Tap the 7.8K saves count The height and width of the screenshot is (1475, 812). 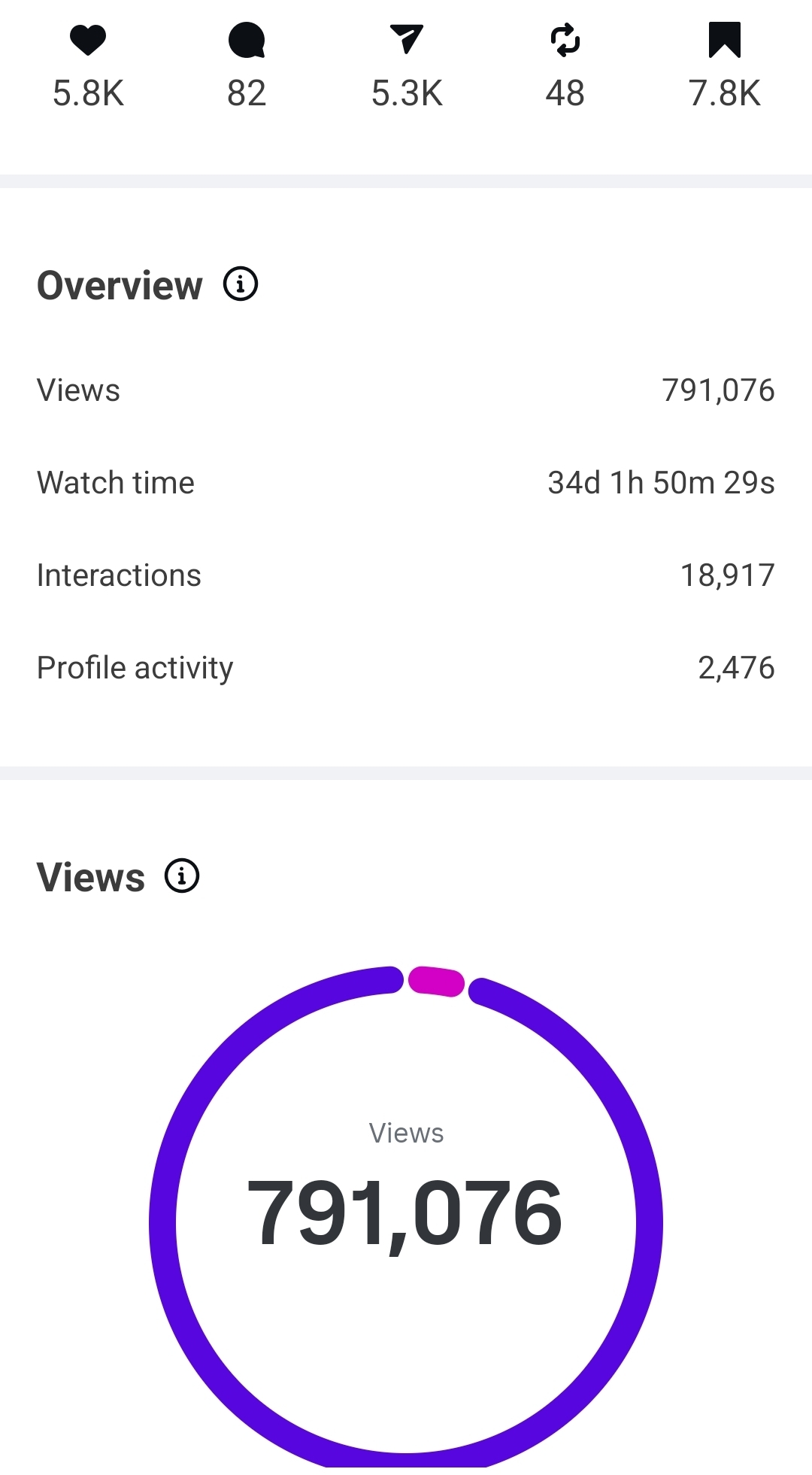(723, 93)
